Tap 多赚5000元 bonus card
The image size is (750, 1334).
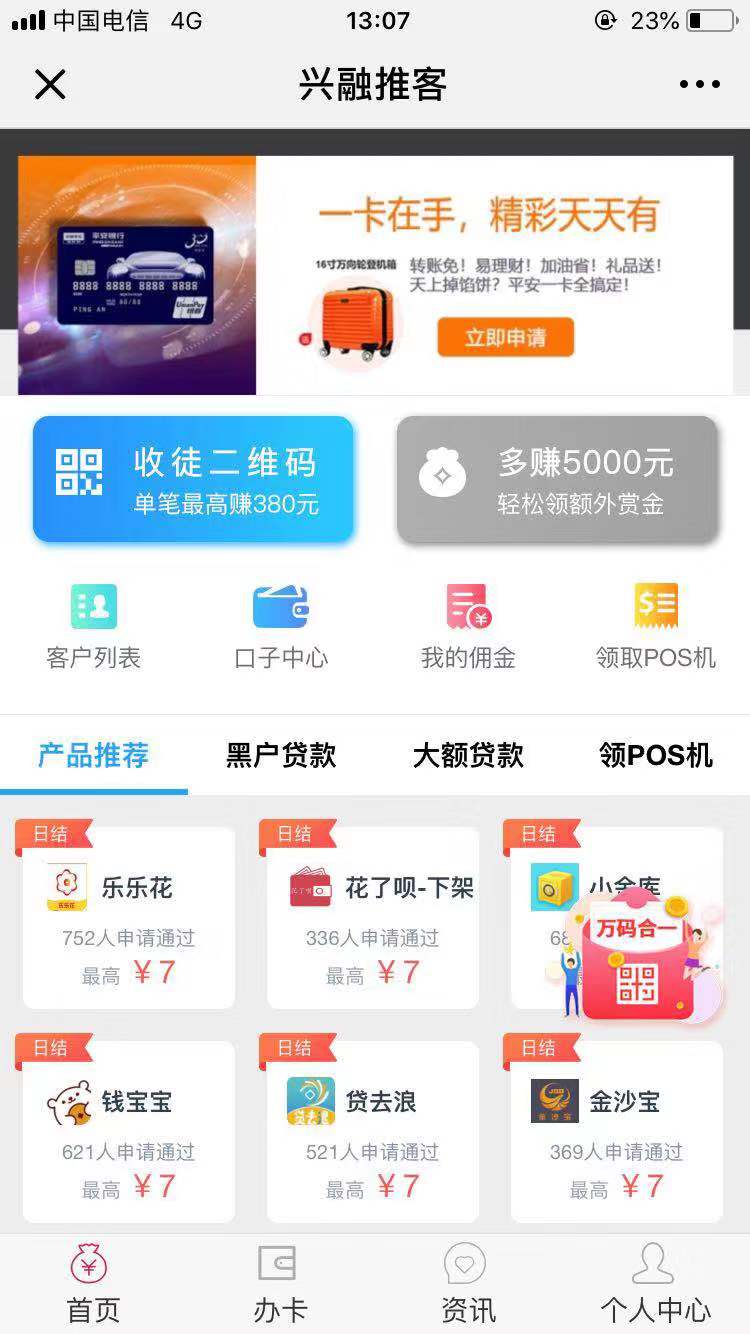tap(558, 478)
